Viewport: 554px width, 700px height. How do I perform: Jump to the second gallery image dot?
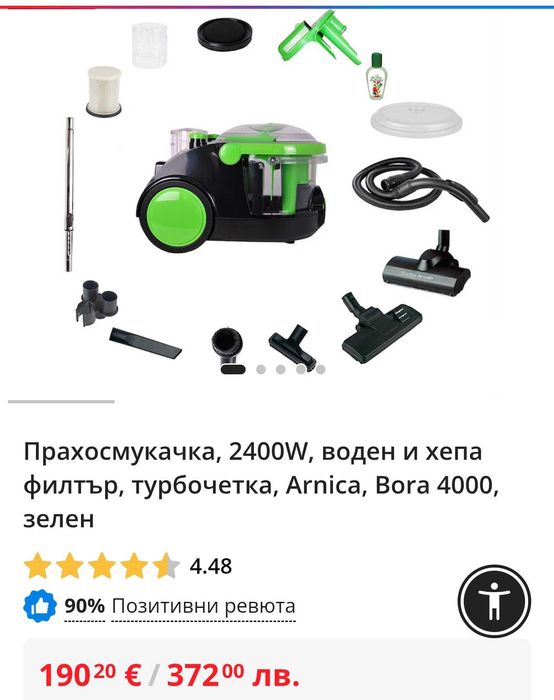click(261, 369)
